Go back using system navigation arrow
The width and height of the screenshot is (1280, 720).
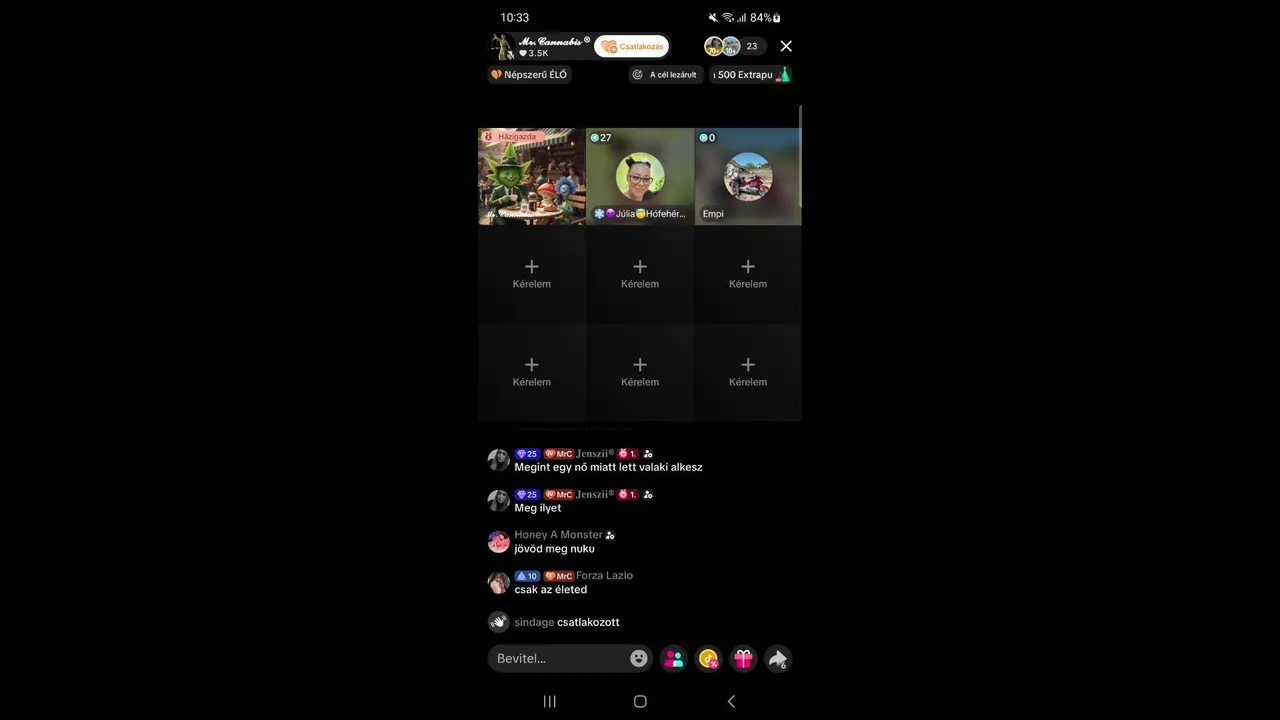(x=731, y=701)
